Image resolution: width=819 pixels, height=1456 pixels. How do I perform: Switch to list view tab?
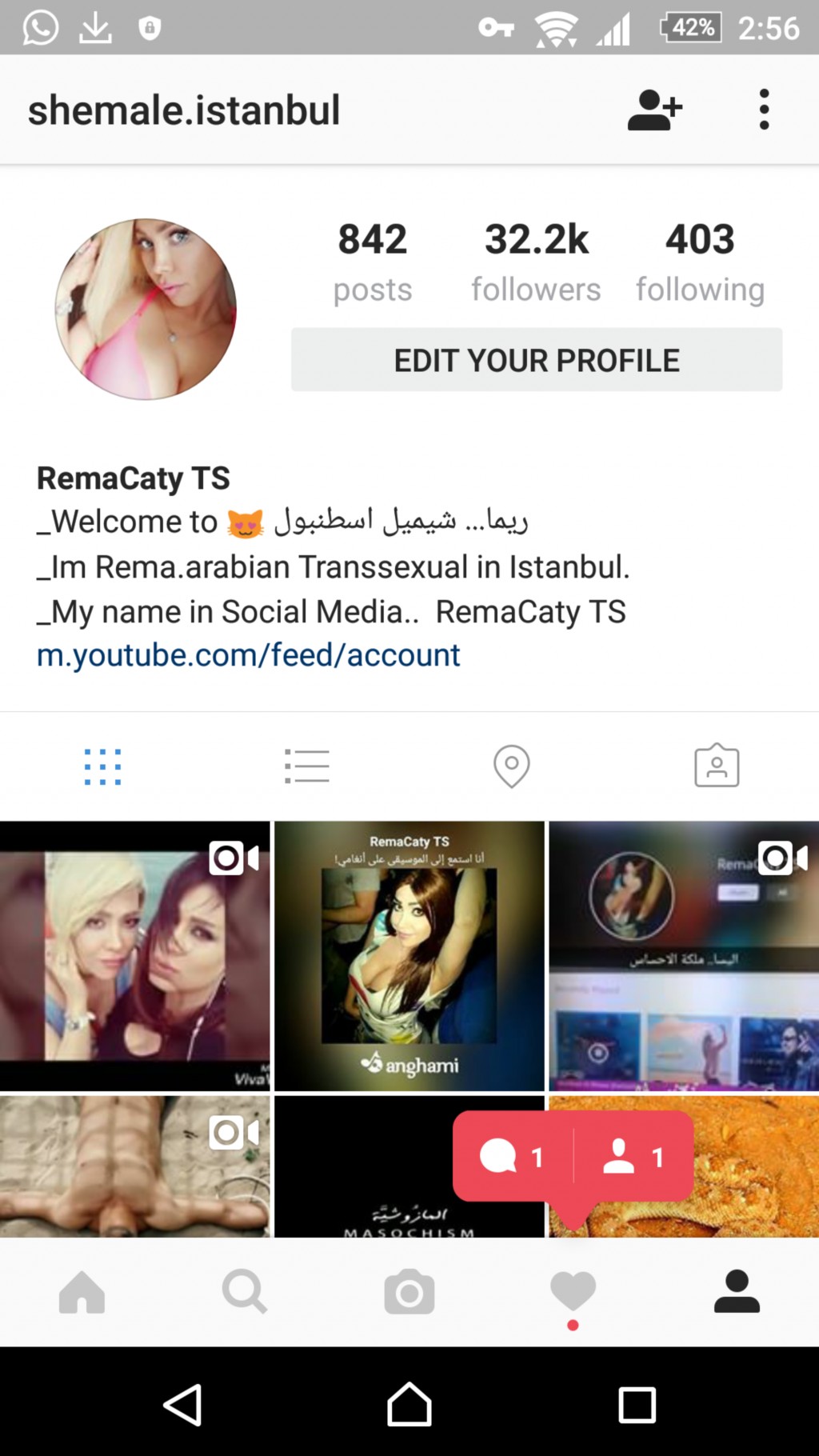[x=307, y=766]
